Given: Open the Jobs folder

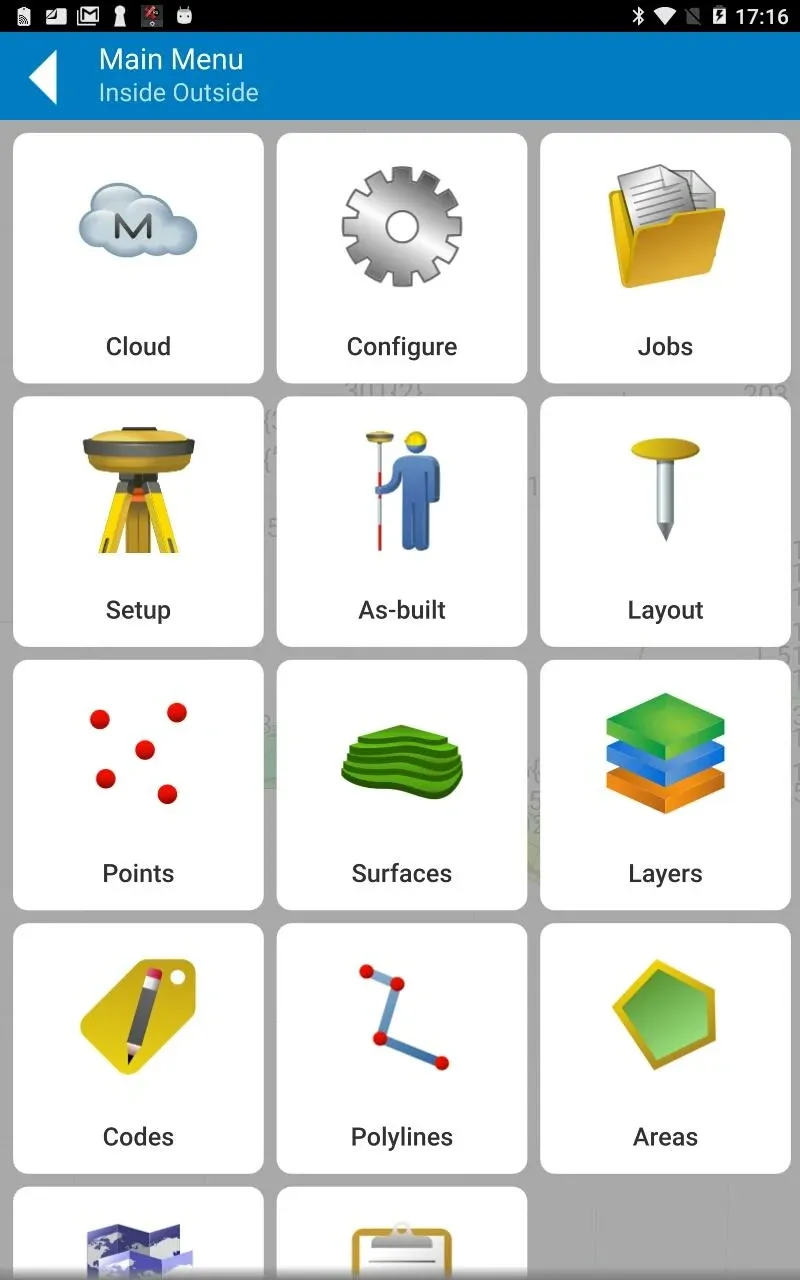Looking at the screenshot, I should tap(665, 258).
